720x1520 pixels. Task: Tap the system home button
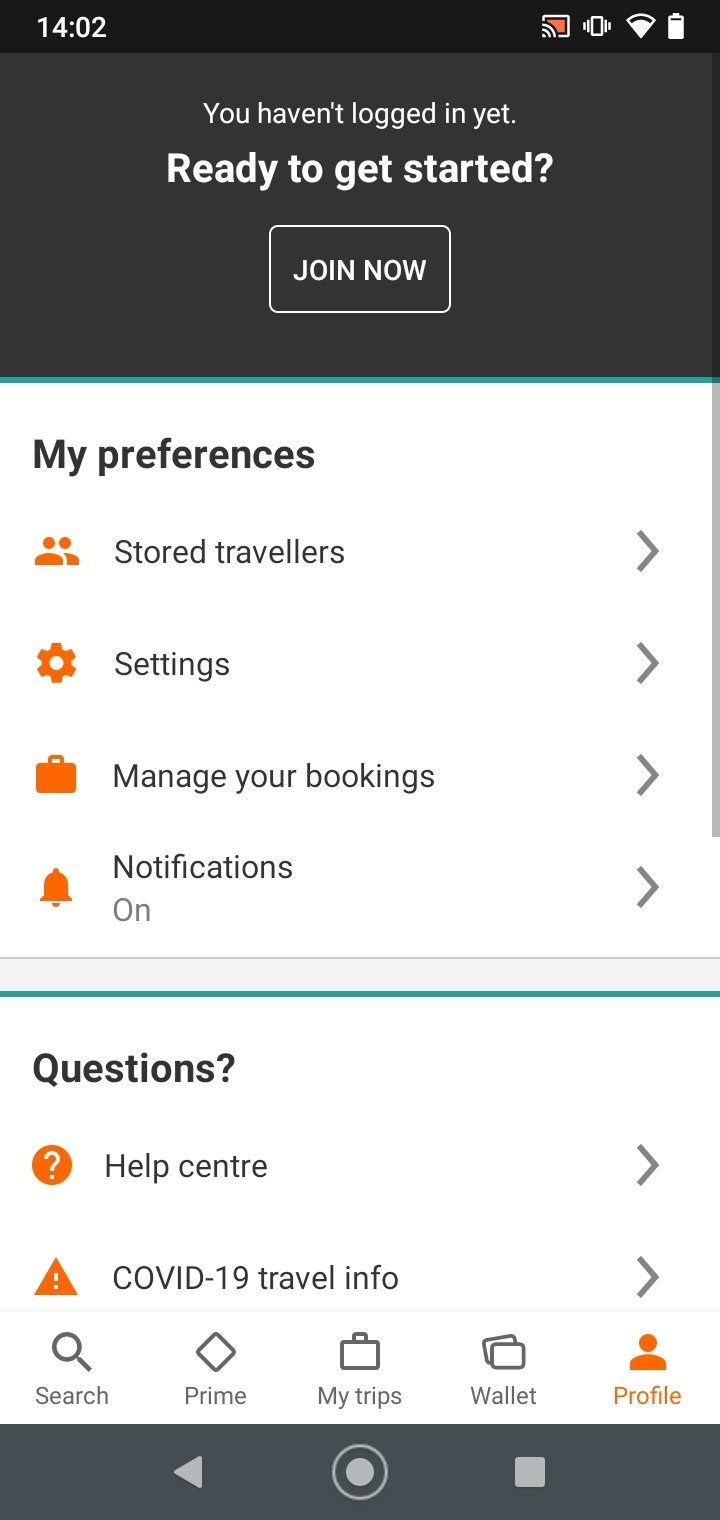(360, 1472)
